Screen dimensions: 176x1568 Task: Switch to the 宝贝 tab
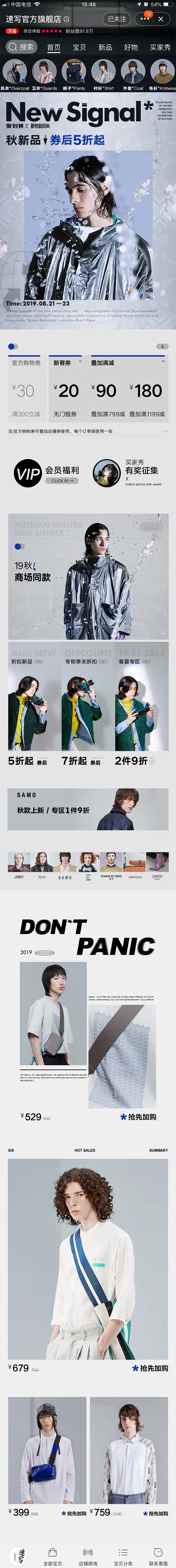click(79, 47)
